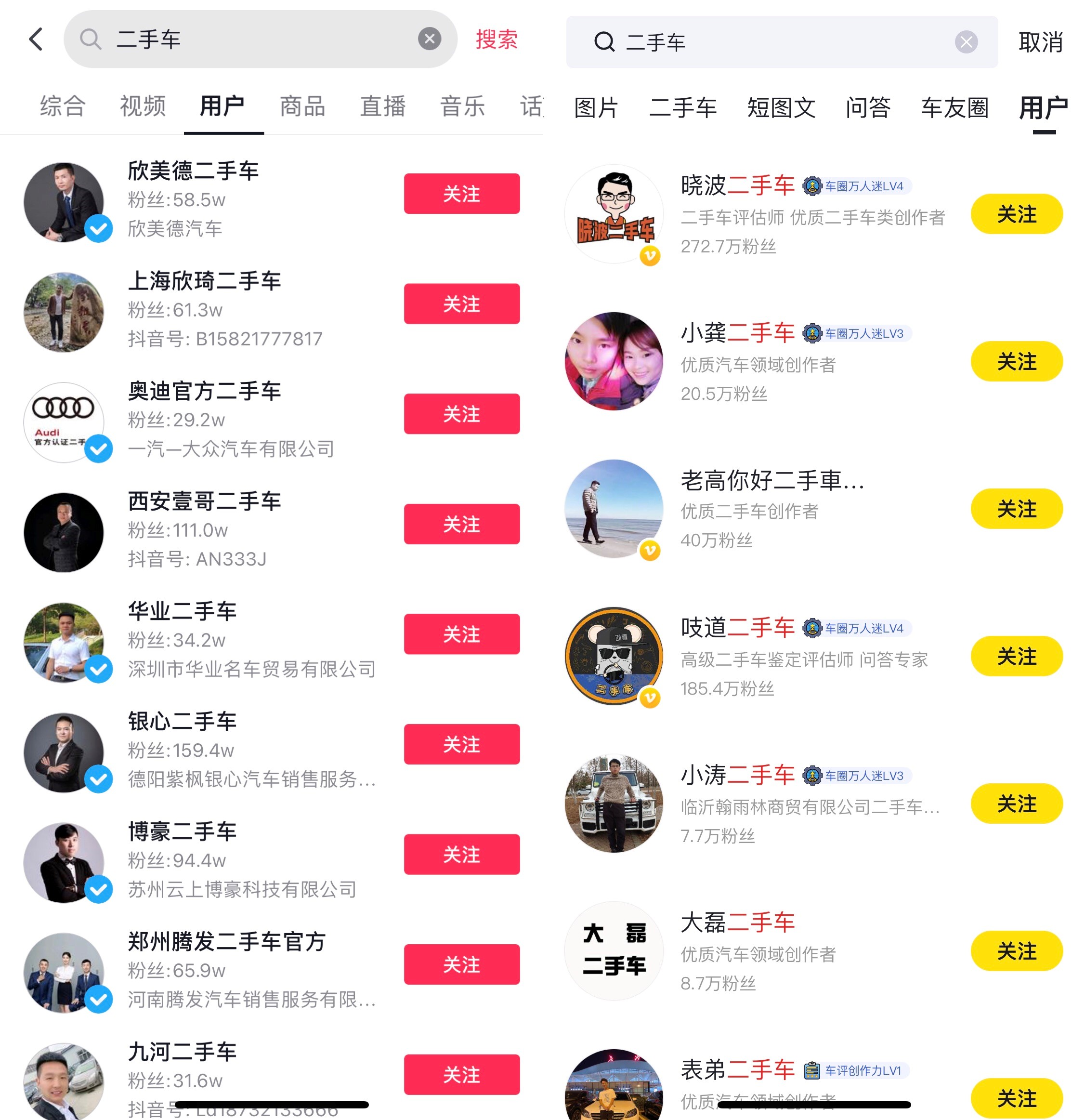Tap the red 搜索 button
The width and height of the screenshot is (1085, 1120).
(x=496, y=40)
